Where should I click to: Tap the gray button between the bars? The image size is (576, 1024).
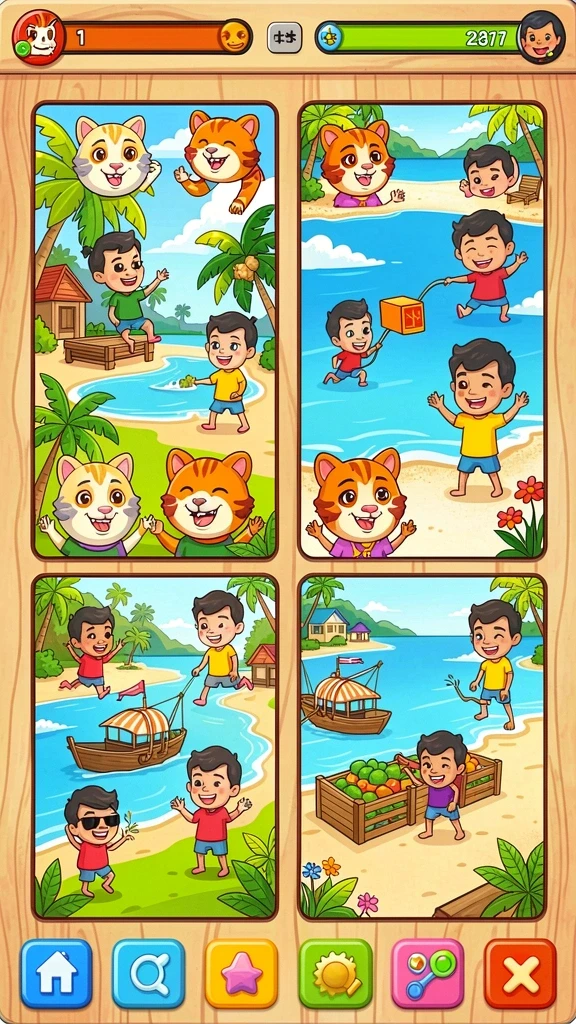pyautogui.click(x=285, y=37)
